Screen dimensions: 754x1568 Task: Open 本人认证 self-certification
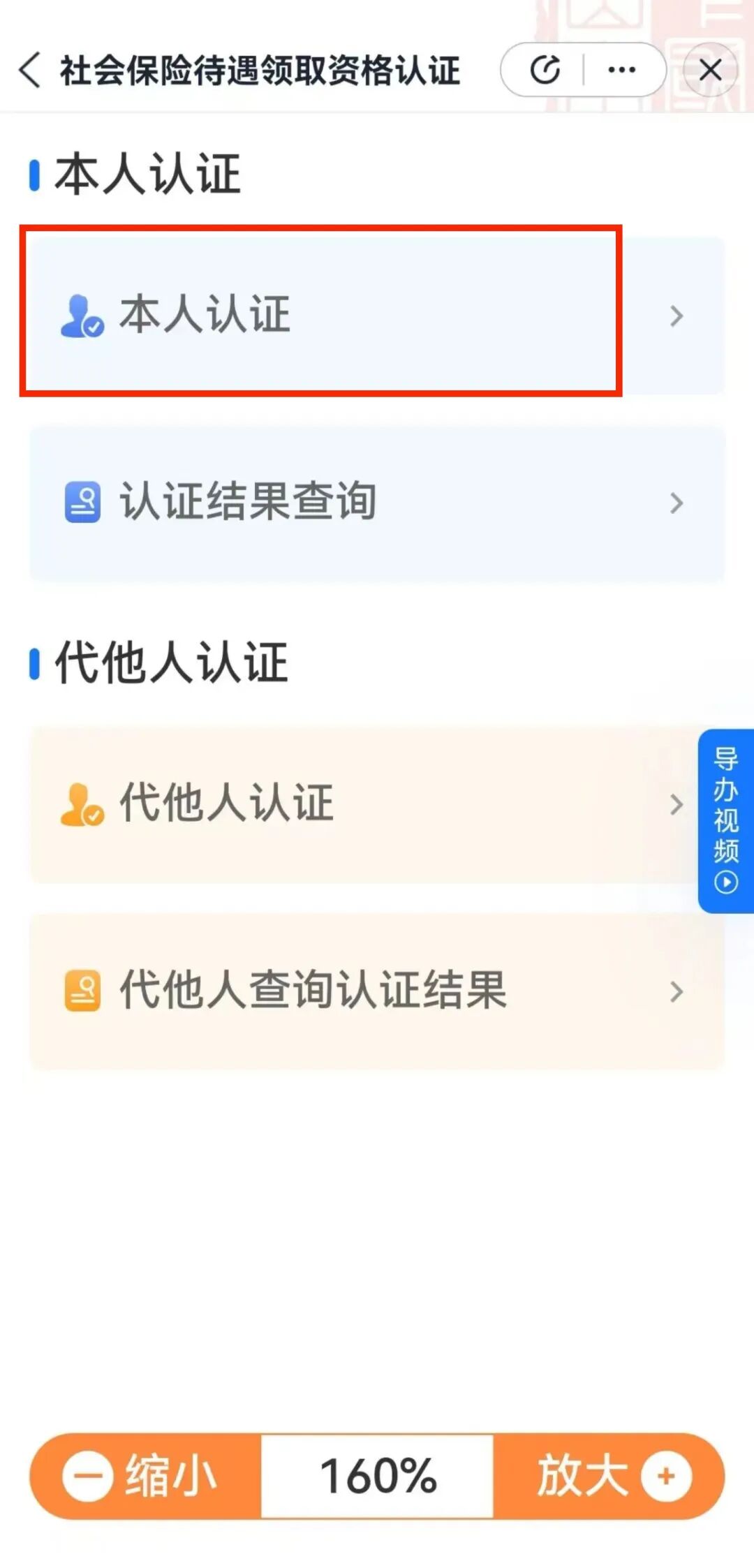376,315
